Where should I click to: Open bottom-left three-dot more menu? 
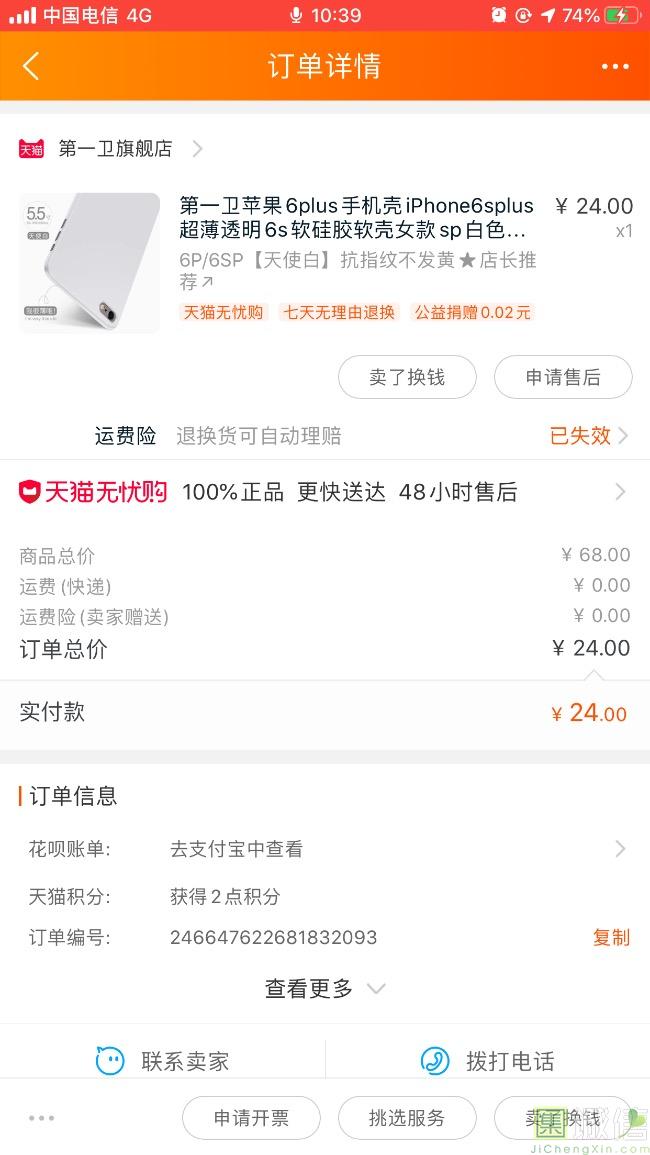pos(41,1118)
